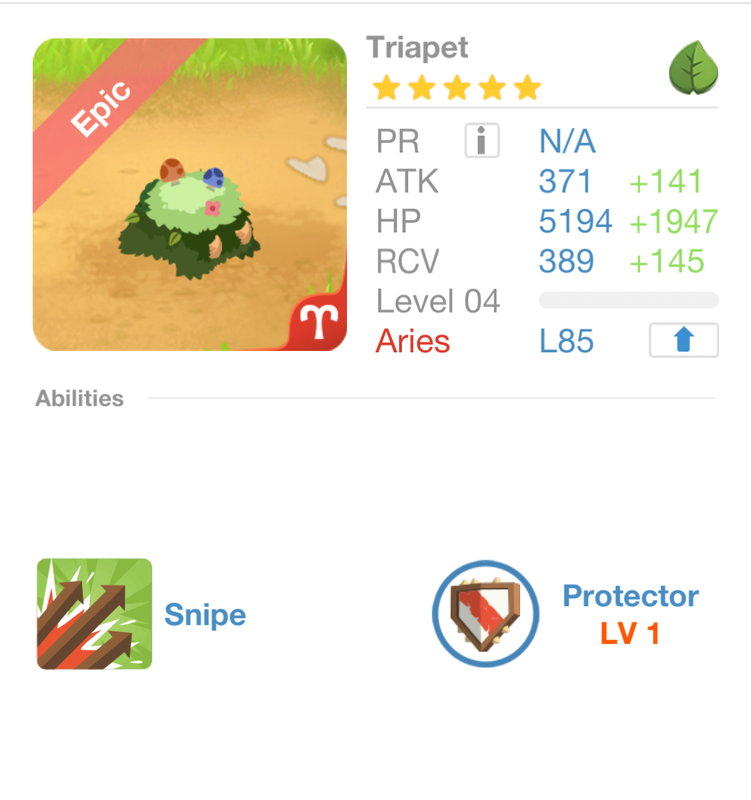Tap the green +1947 HP bonus
The width and height of the screenshot is (751, 800).
(674, 221)
